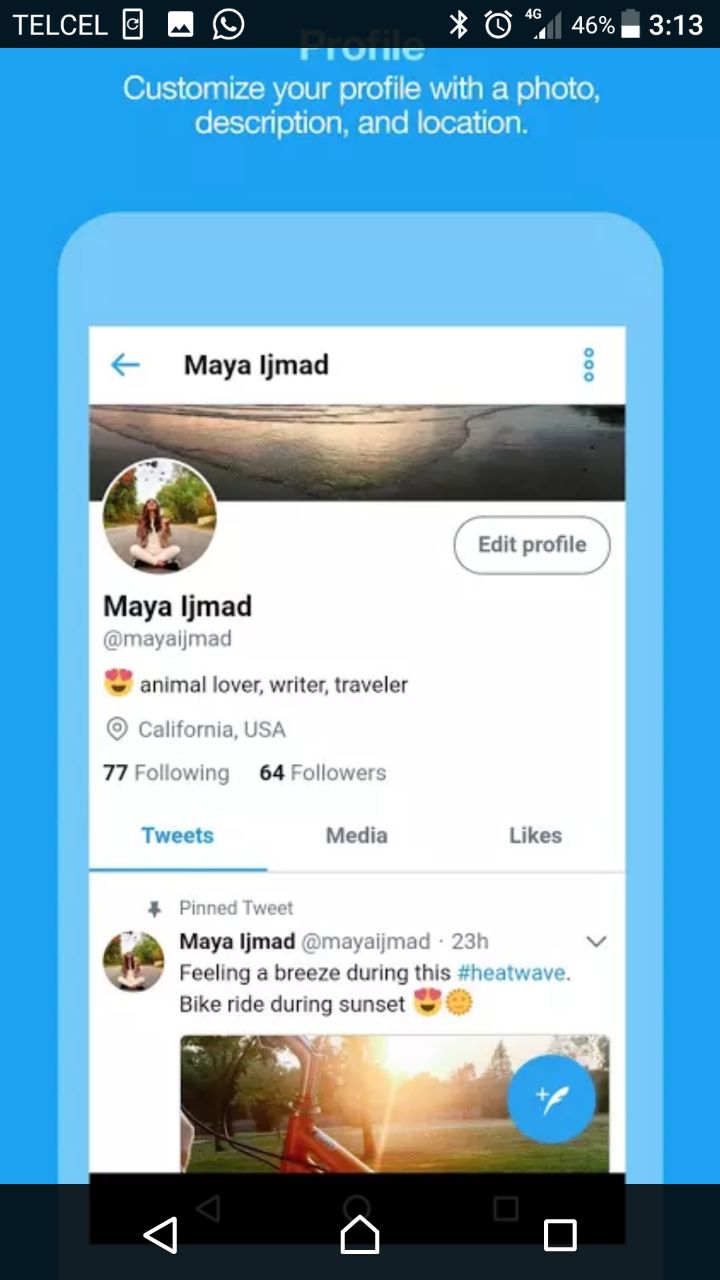Tap the compose Tweet feather button
This screenshot has height=1280, width=720.
click(551, 1097)
